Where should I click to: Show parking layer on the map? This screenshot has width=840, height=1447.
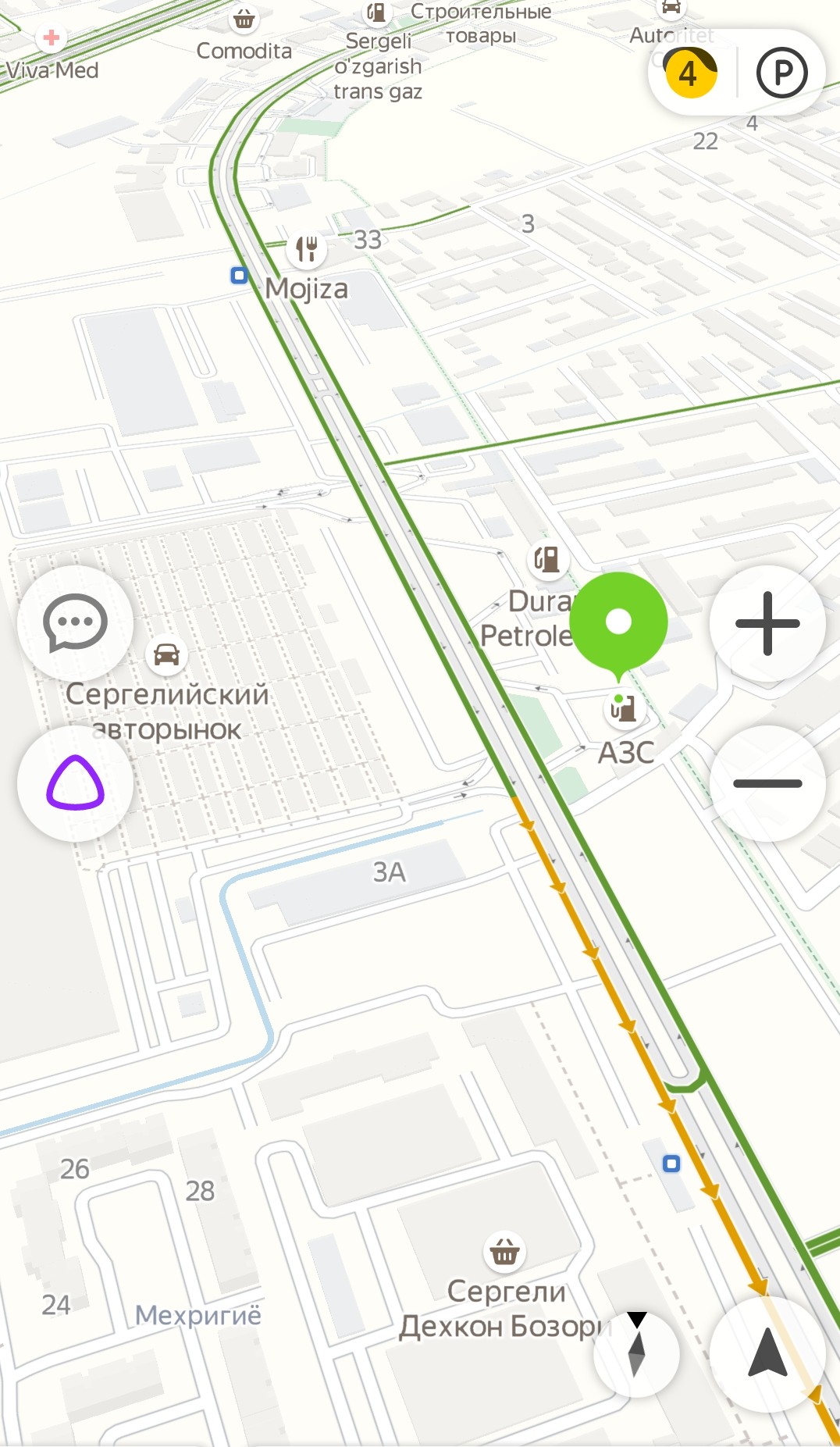pyautogui.click(x=781, y=73)
